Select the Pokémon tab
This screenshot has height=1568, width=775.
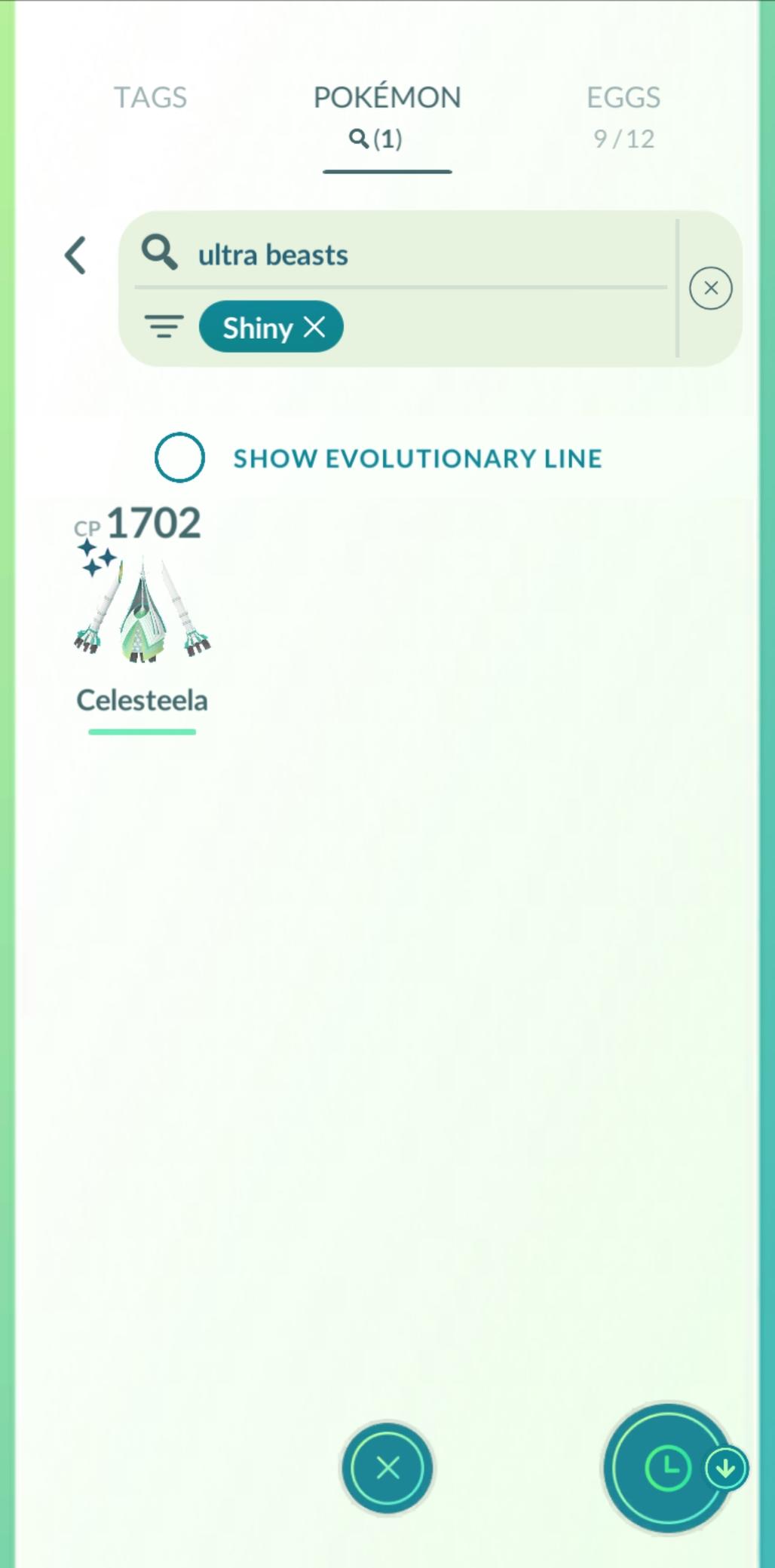coord(387,113)
